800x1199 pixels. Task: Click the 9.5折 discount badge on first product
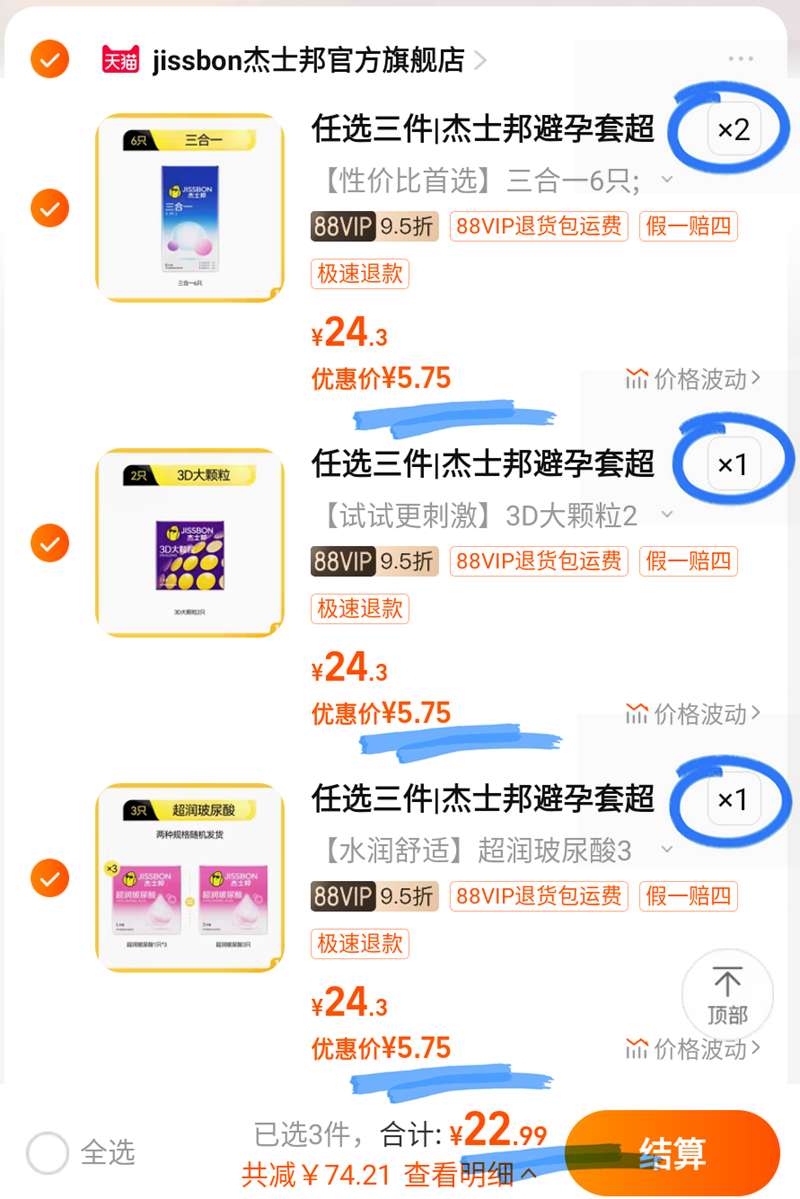[x=406, y=227]
